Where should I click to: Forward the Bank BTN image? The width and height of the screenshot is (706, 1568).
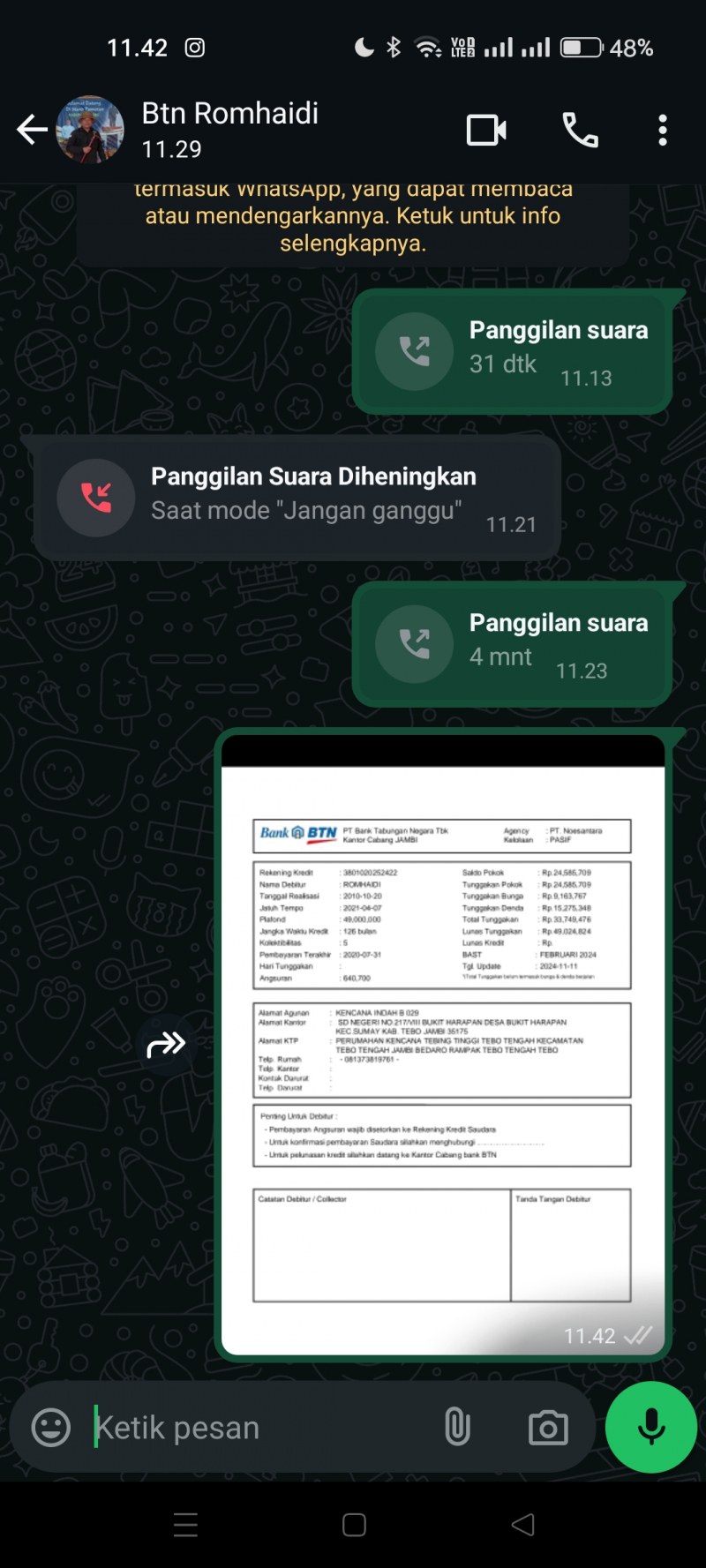166,1045
